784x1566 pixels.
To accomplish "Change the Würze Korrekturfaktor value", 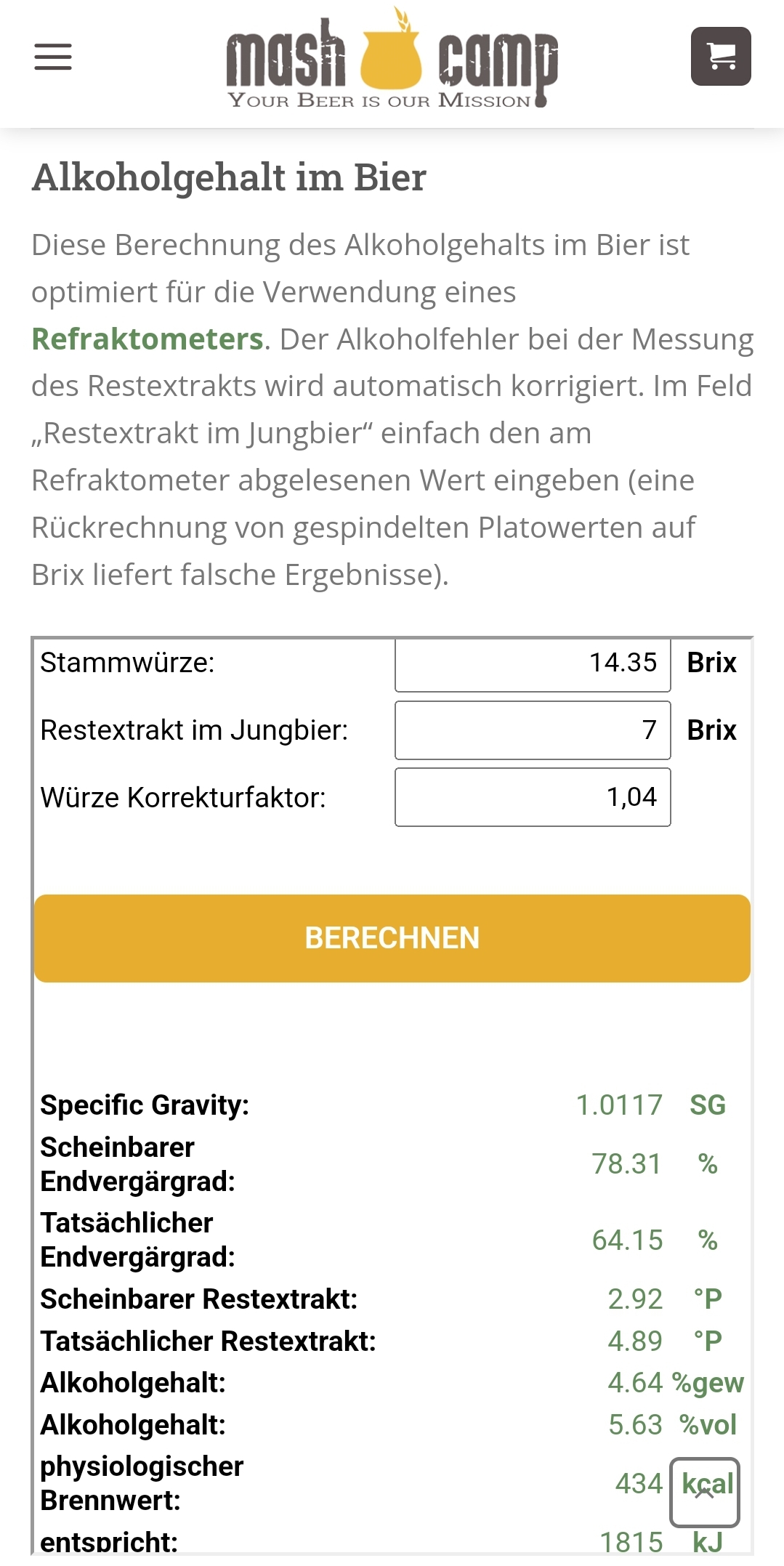I will [x=532, y=798].
